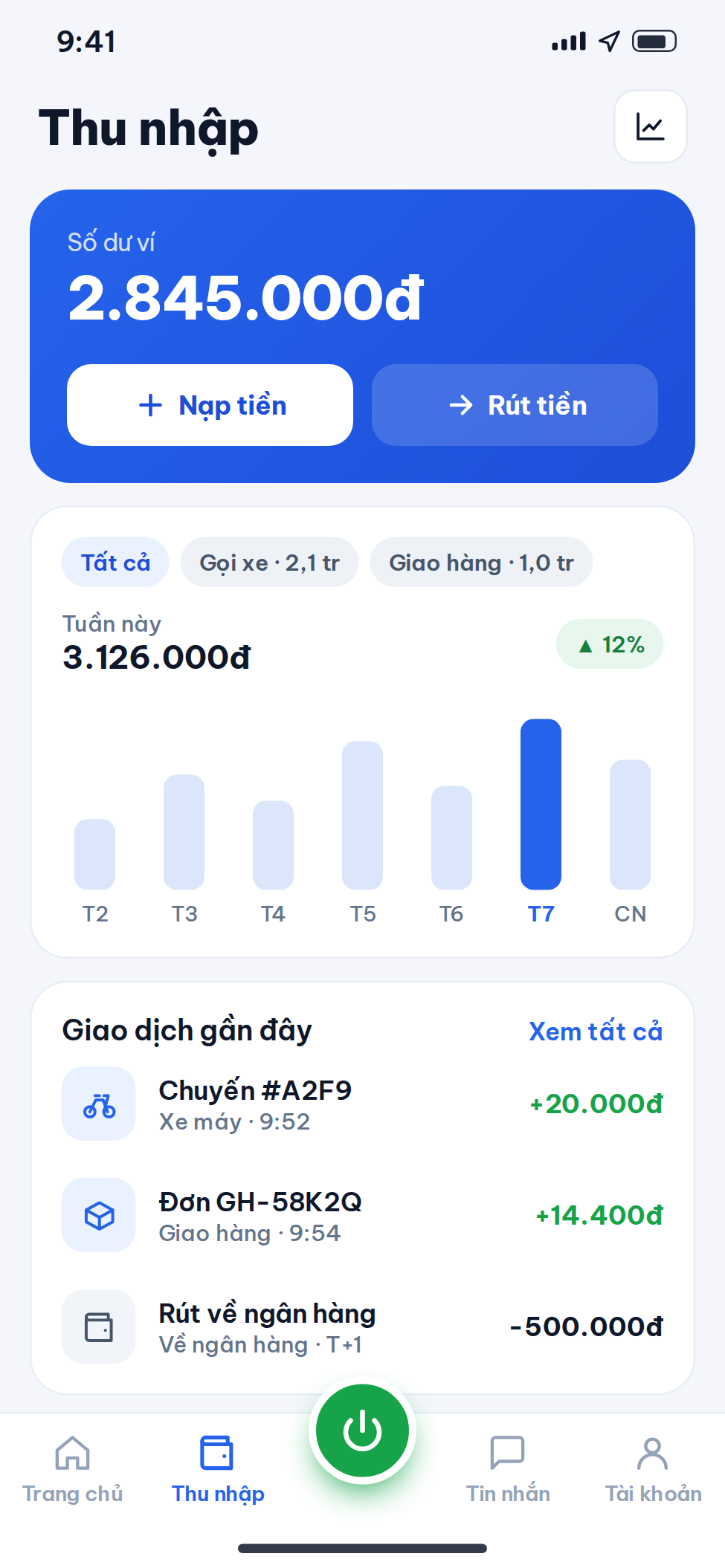This screenshot has height=1568, width=725.
Task: Open Xem tất cả transactions
Action: (596, 1031)
